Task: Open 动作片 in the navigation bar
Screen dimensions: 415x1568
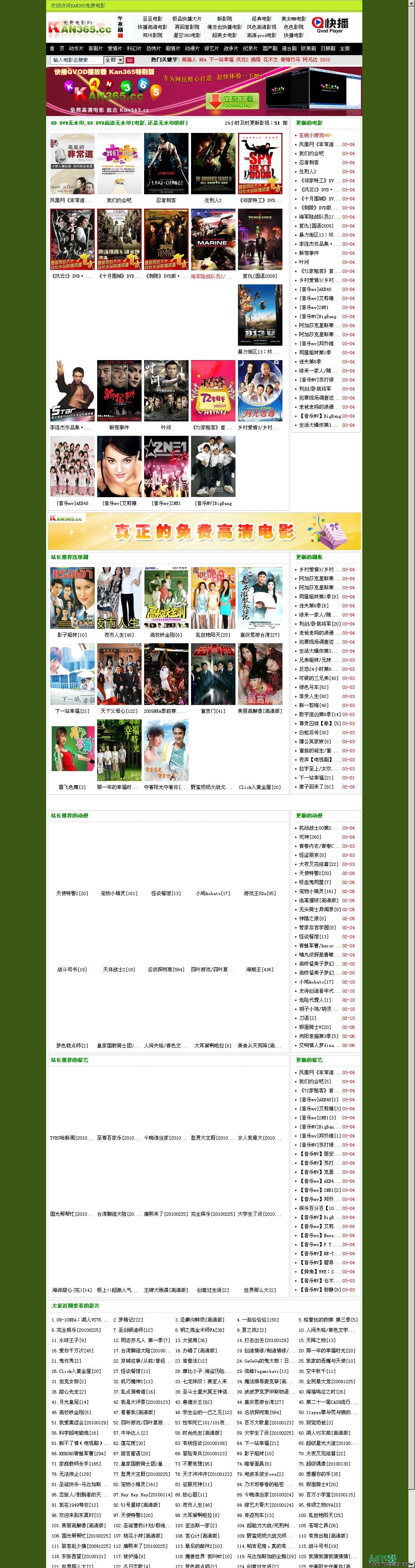Action: pyautogui.click(x=76, y=49)
